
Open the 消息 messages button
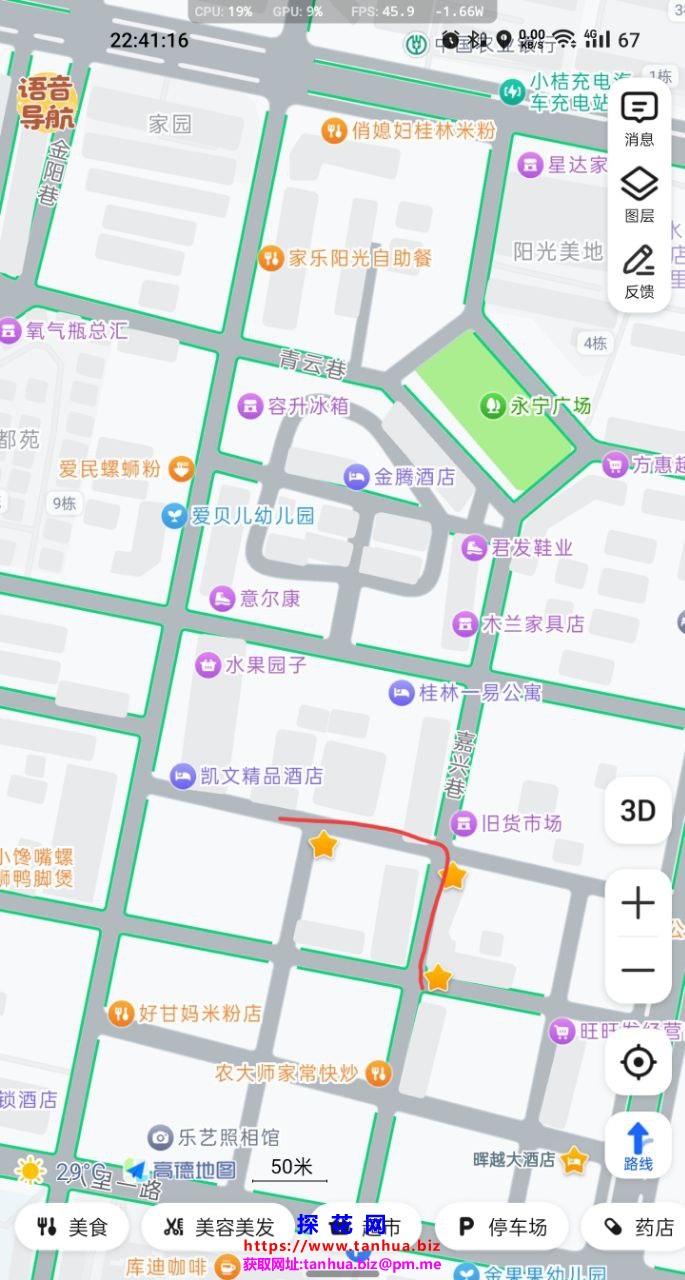tap(639, 118)
